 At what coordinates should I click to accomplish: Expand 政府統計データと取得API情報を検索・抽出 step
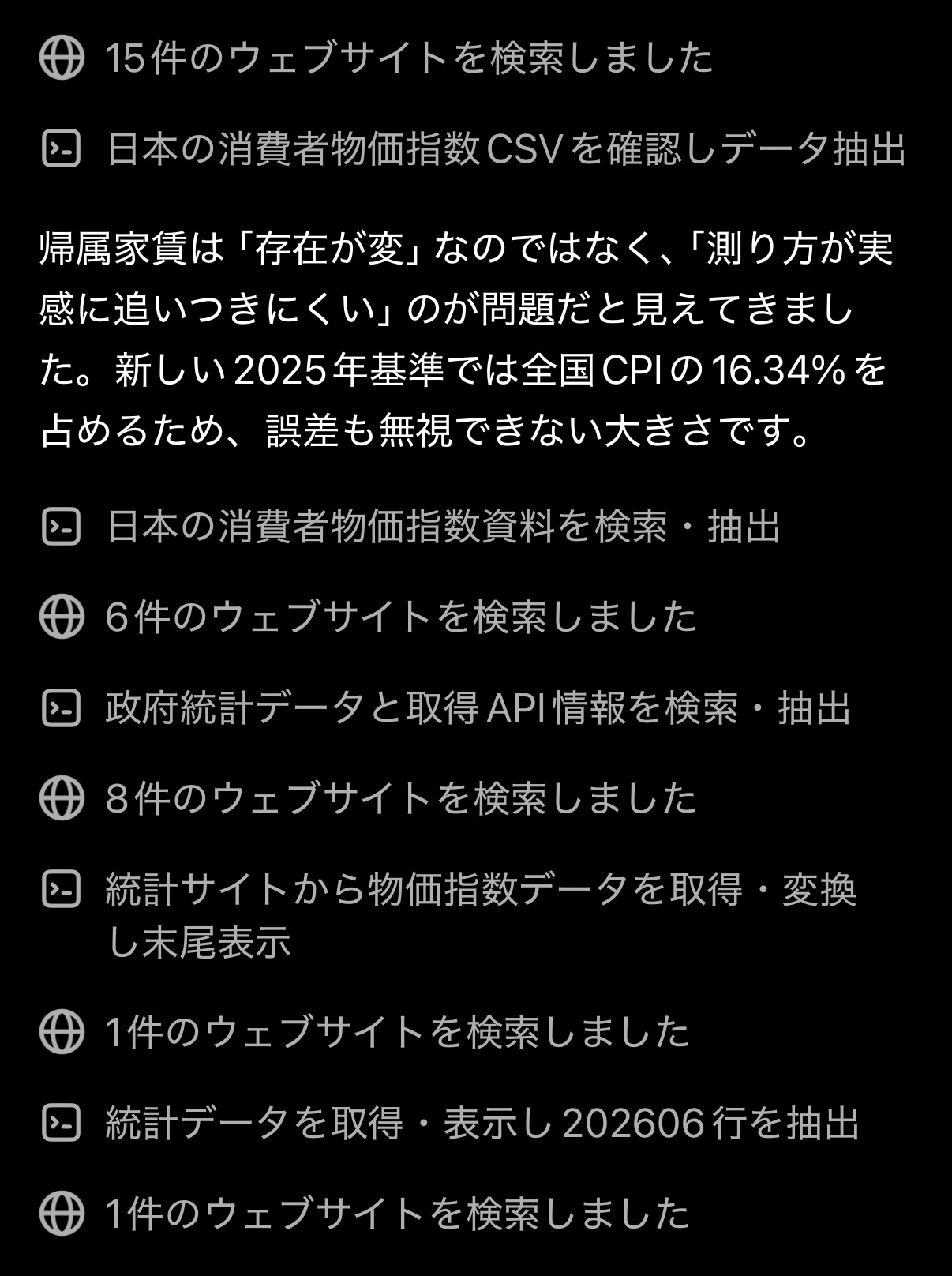pos(444,707)
